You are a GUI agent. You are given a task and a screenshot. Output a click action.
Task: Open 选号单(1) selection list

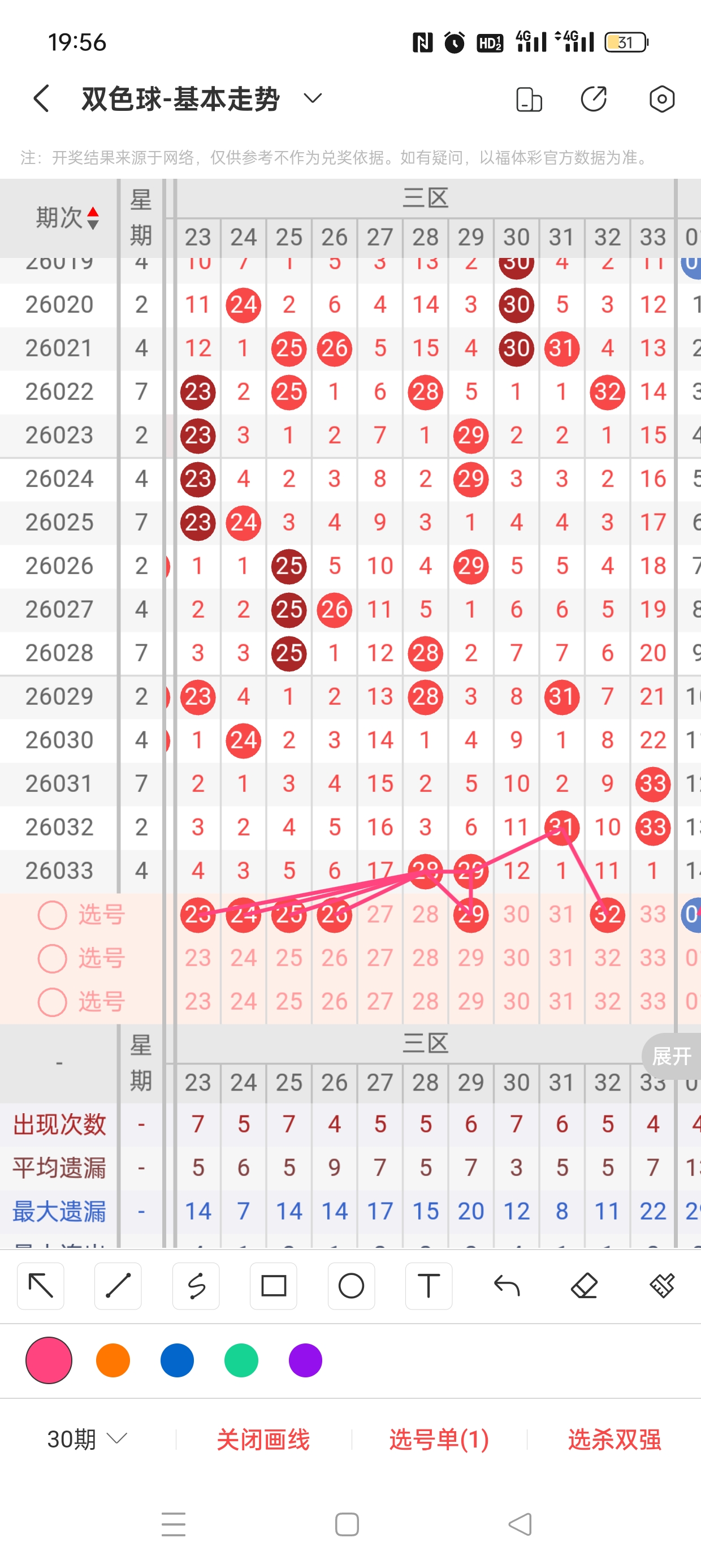point(439,1440)
